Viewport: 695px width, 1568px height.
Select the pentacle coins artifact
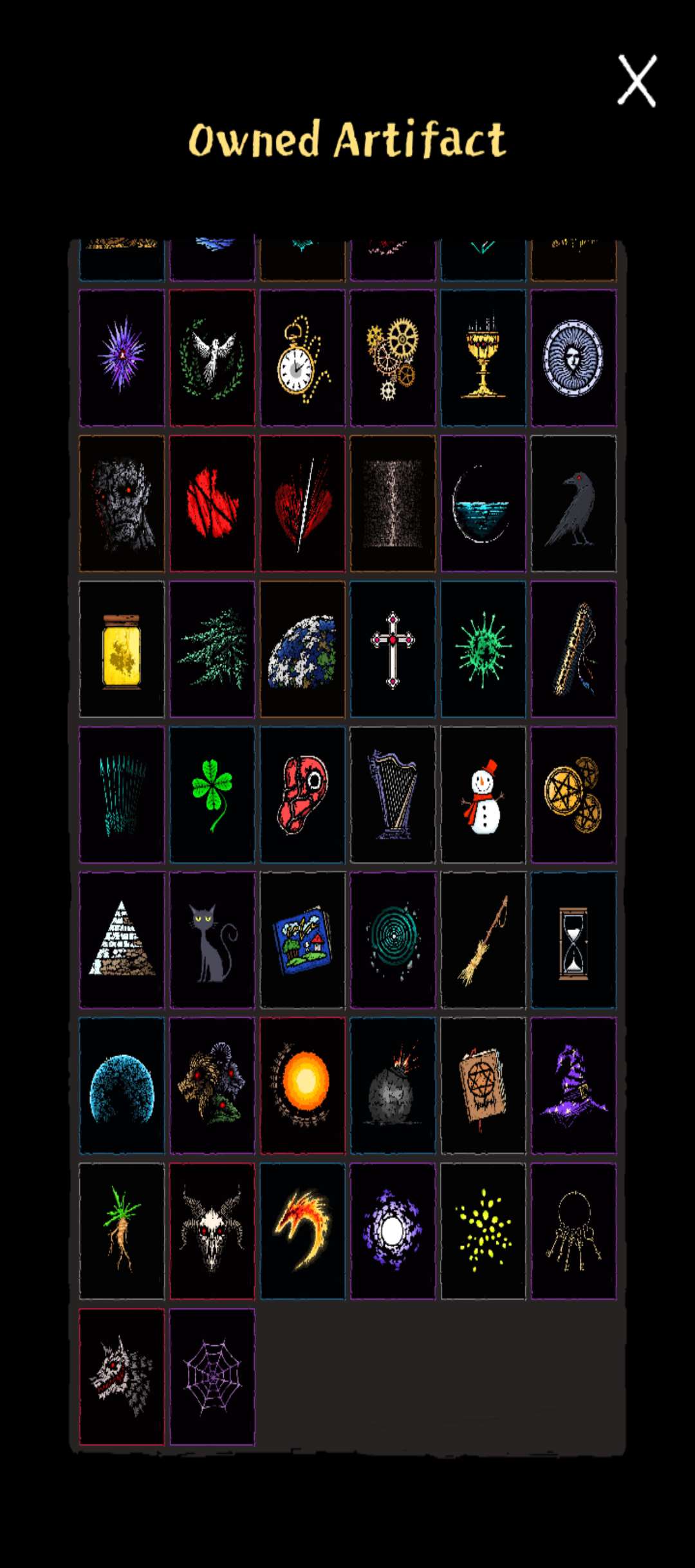click(x=573, y=794)
